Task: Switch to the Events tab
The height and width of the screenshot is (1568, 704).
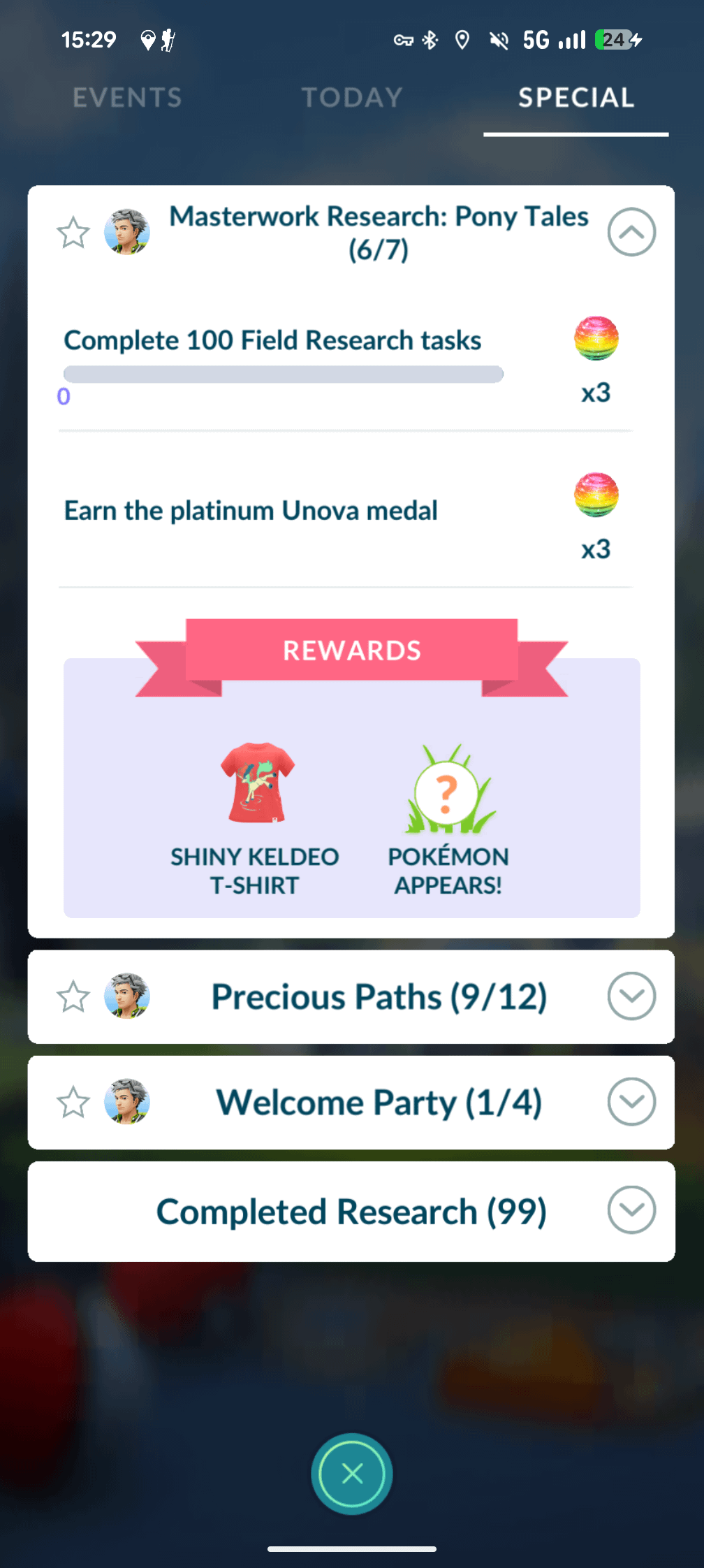Action: 127,98
